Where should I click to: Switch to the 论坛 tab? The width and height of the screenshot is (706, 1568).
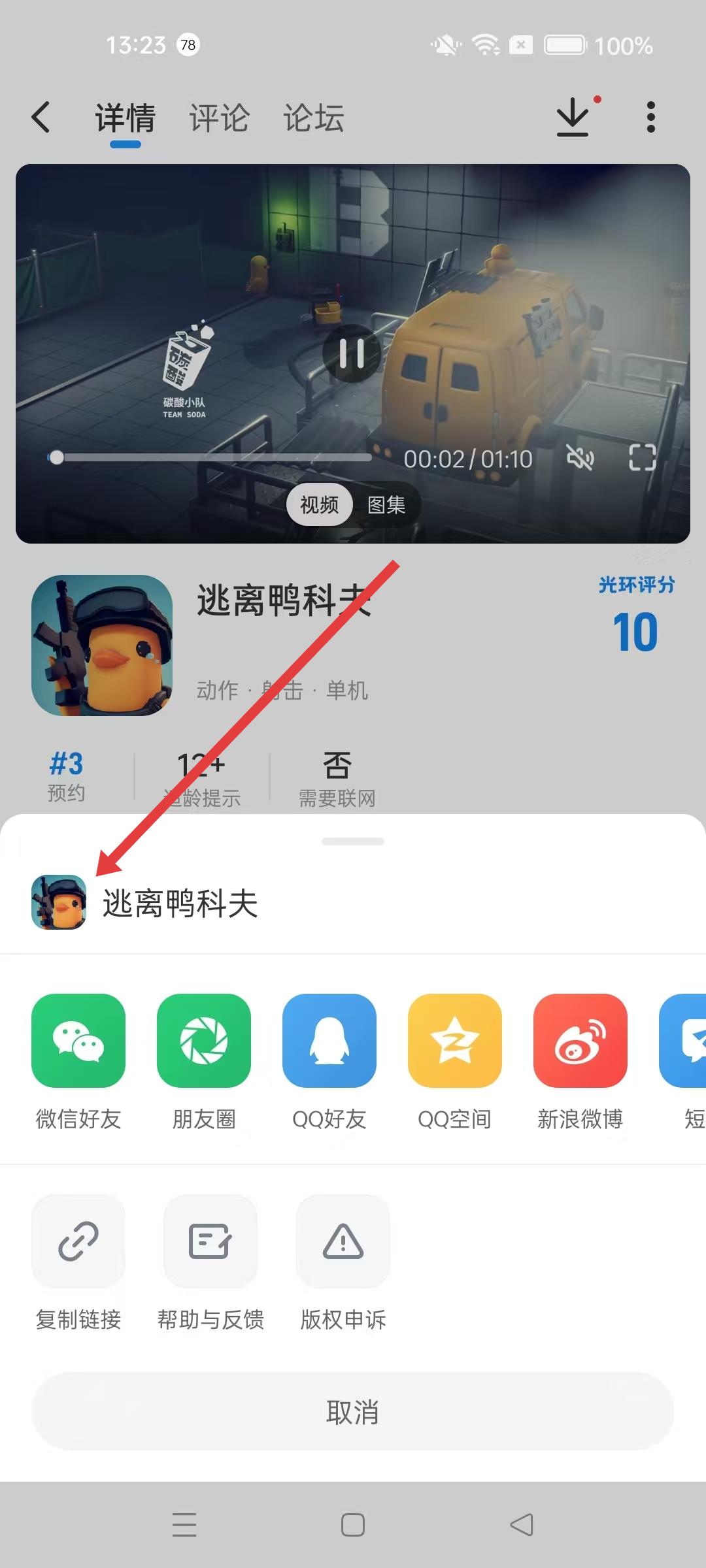pyautogui.click(x=313, y=118)
